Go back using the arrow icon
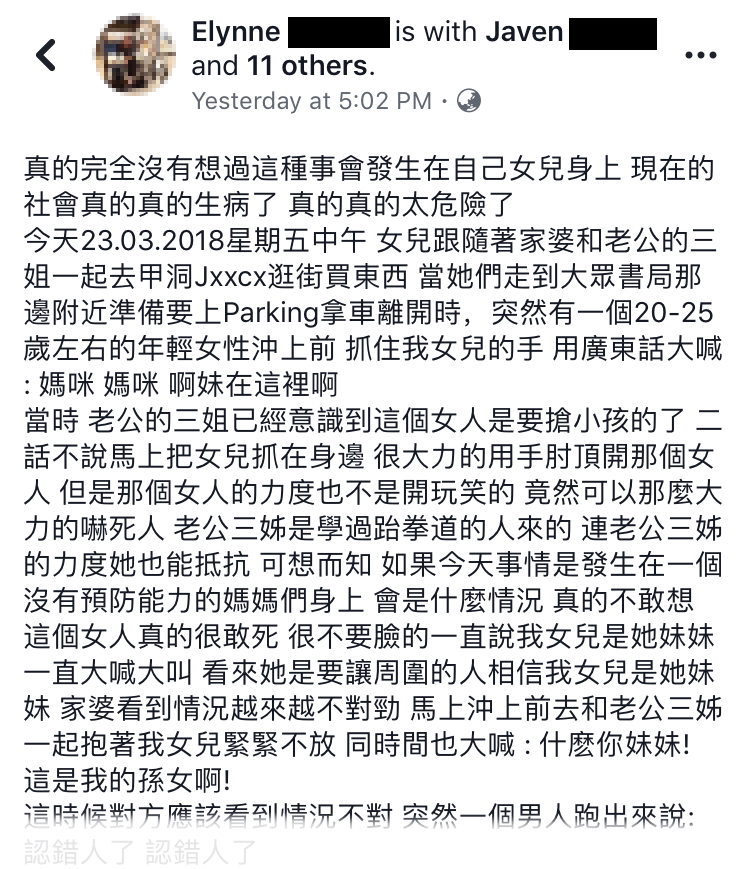This screenshot has width=749, height=869. 46,55
